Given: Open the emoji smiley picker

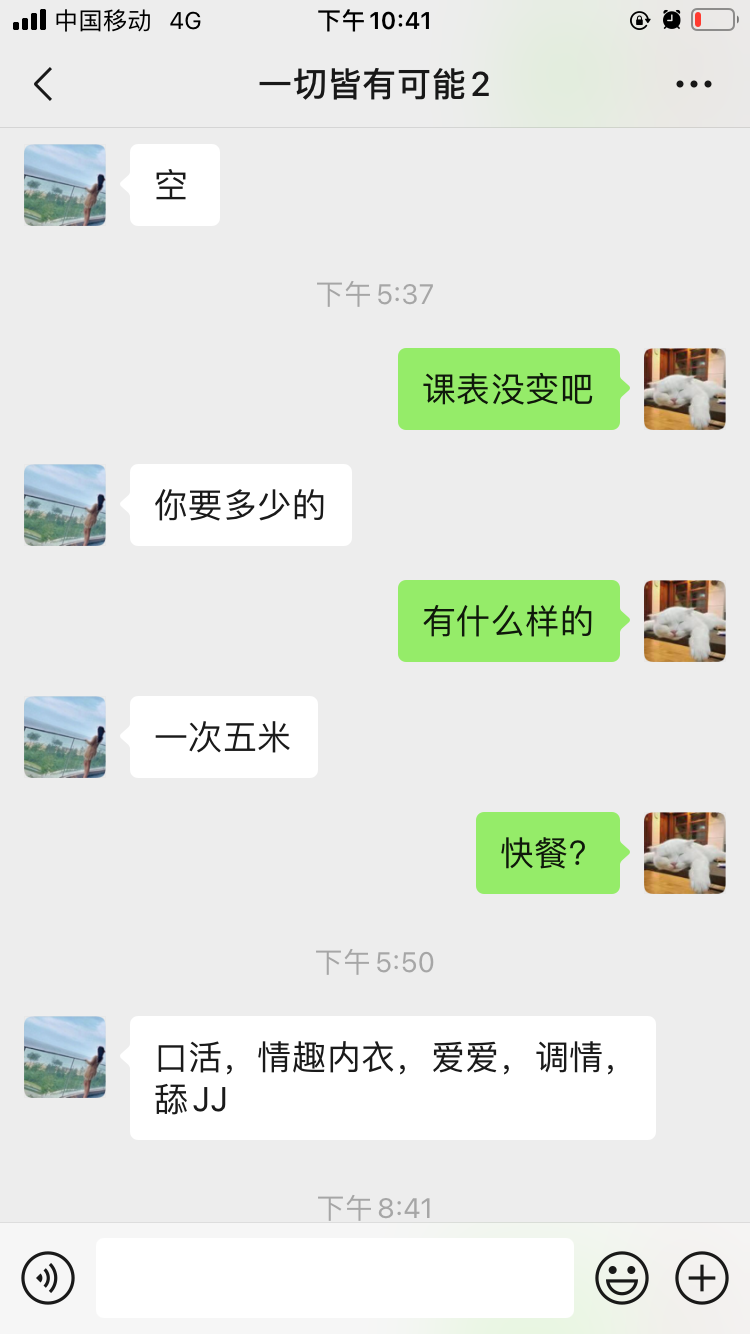Looking at the screenshot, I should (x=621, y=1277).
